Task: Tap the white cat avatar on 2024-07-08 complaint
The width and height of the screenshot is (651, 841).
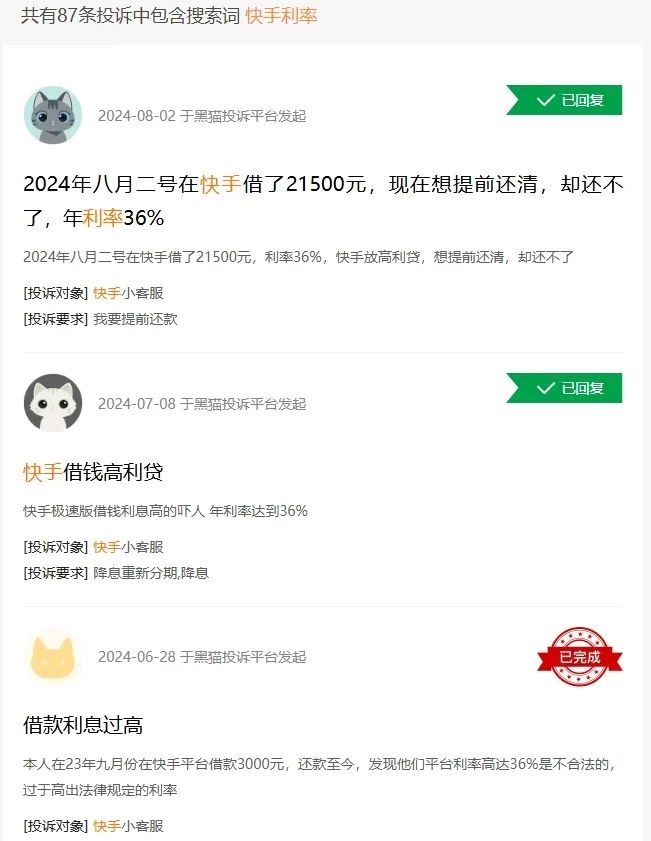Action: coord(53,403)
